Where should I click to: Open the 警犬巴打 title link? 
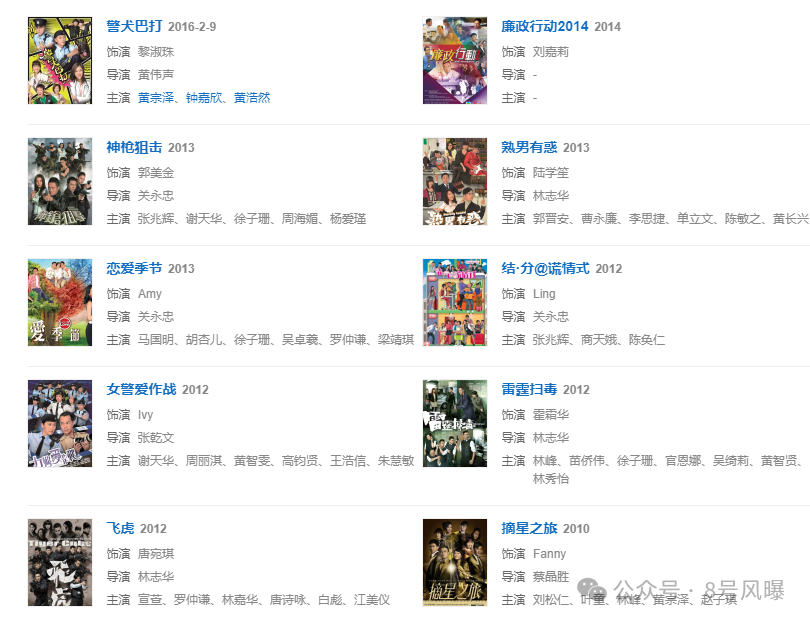(134, 26)
